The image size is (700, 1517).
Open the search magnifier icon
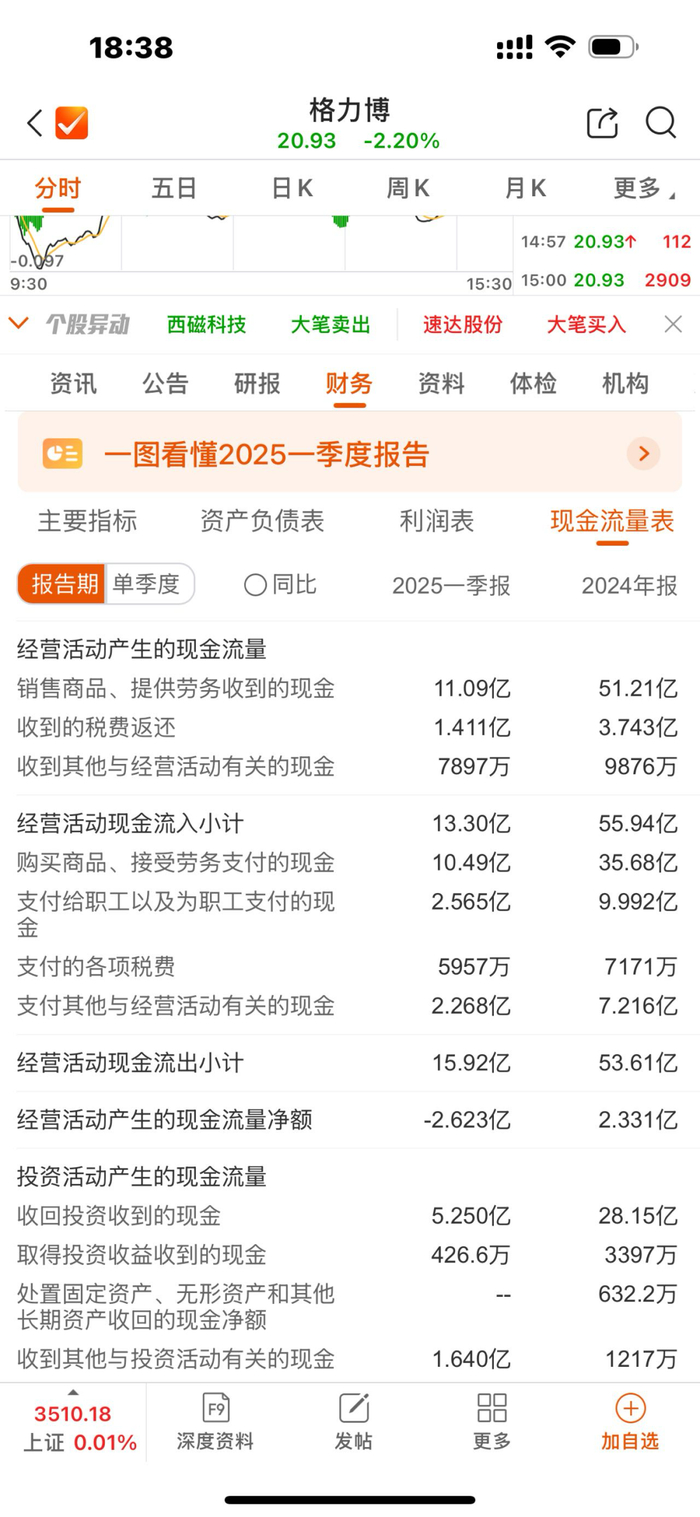[x=660, y=123]
